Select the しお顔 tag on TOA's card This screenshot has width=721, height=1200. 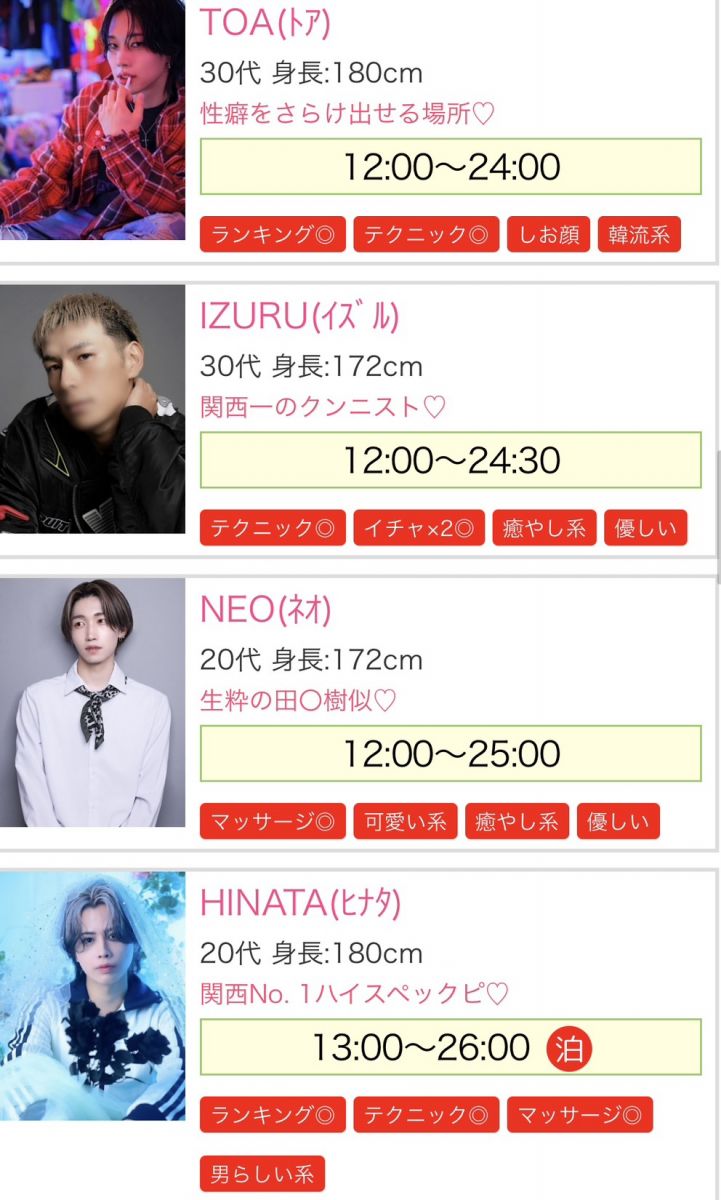[549, 235]
